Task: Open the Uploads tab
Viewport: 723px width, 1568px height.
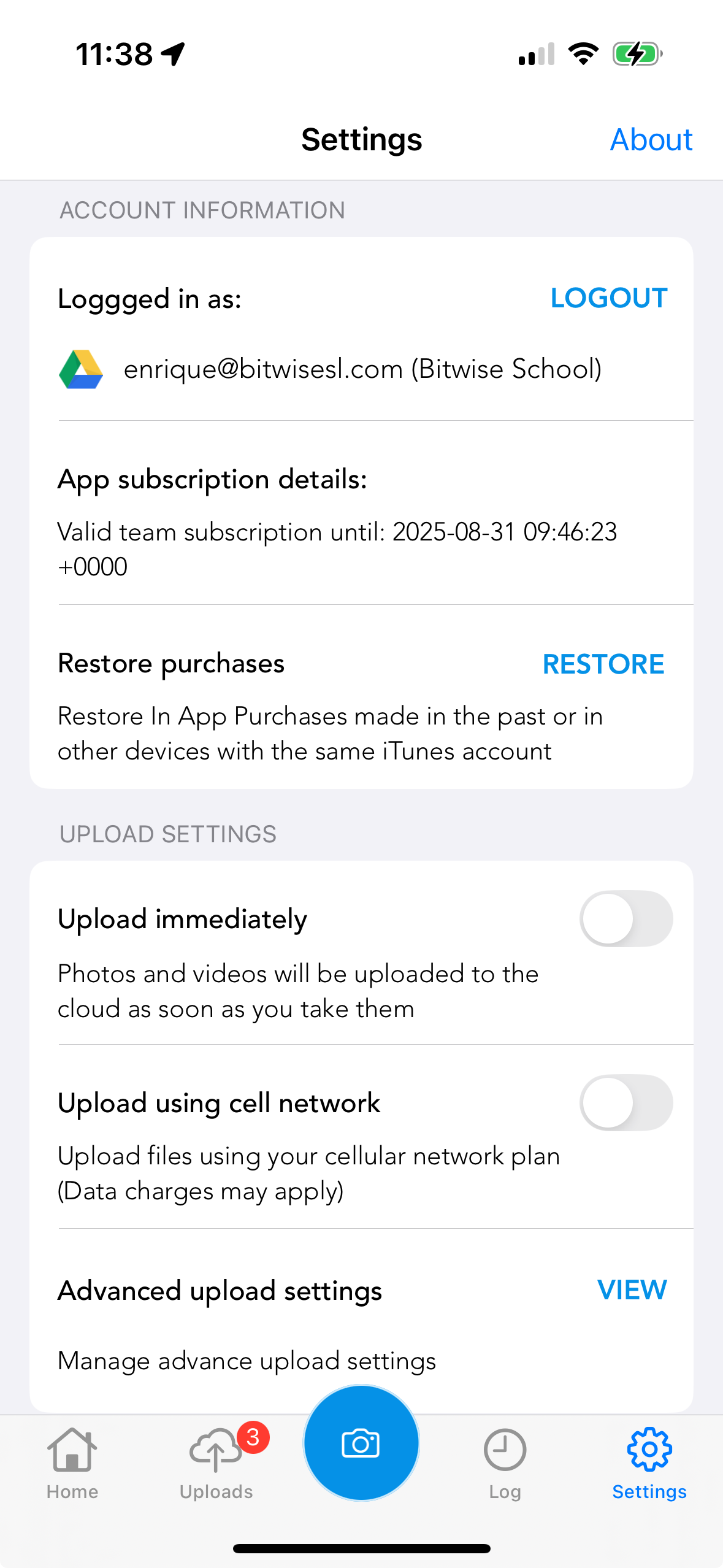Action: click(x=216, y=1463)
